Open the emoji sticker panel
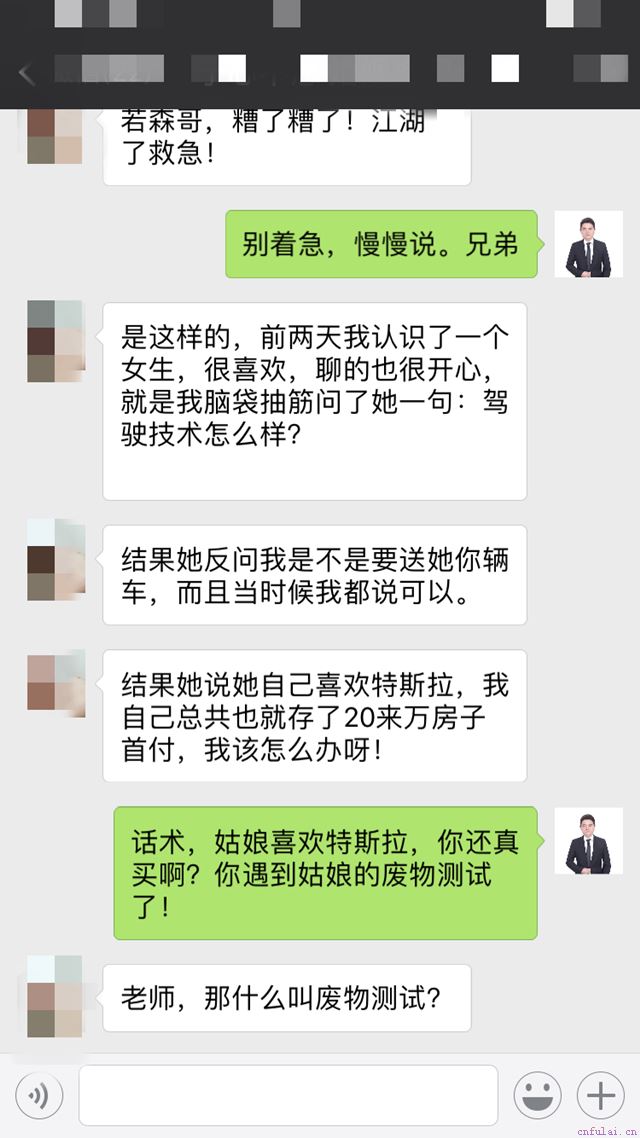The image size is (640, 1138). click(x=537, y=1096)
